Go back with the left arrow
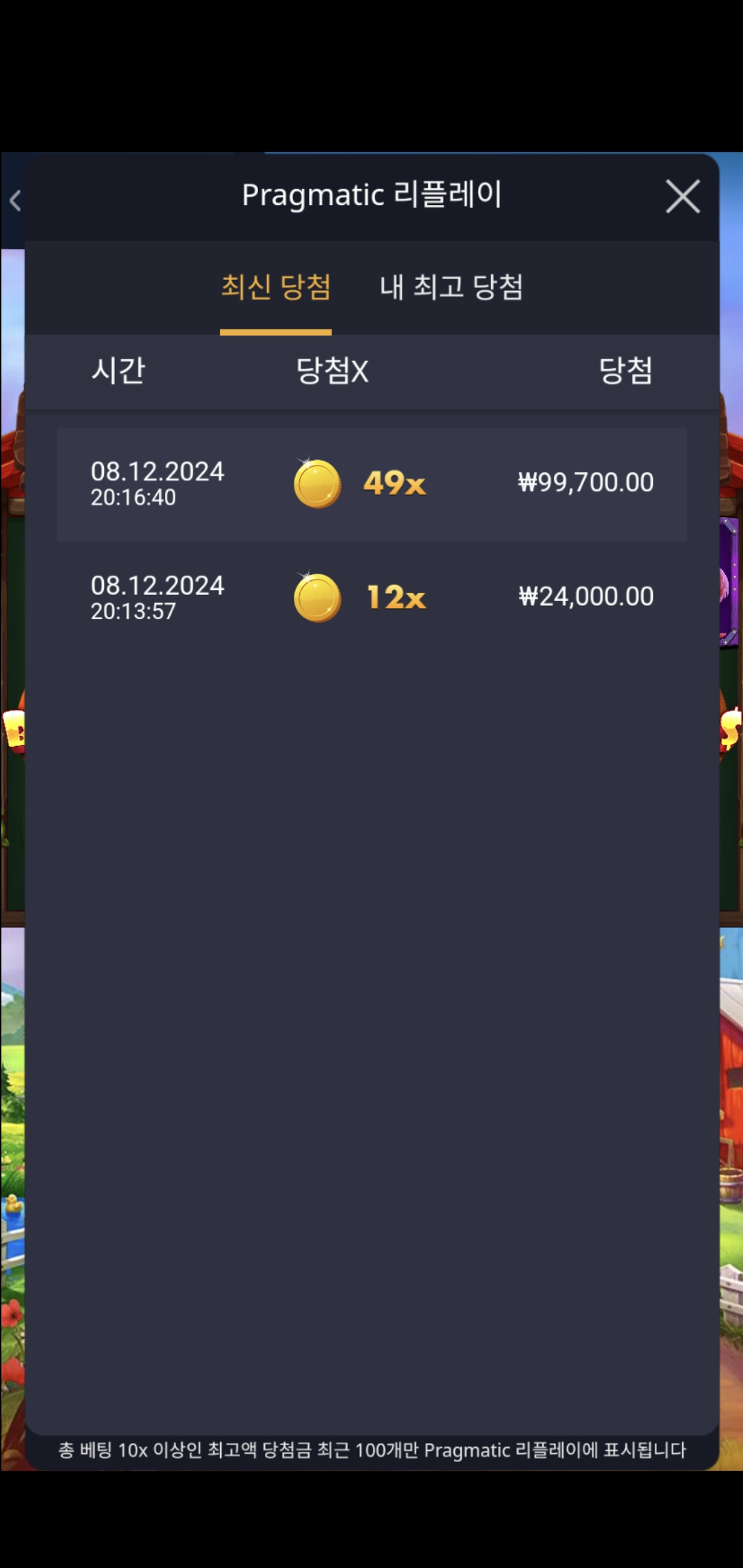Viewport: 743px width, 1568px height. tap(15, 201)
